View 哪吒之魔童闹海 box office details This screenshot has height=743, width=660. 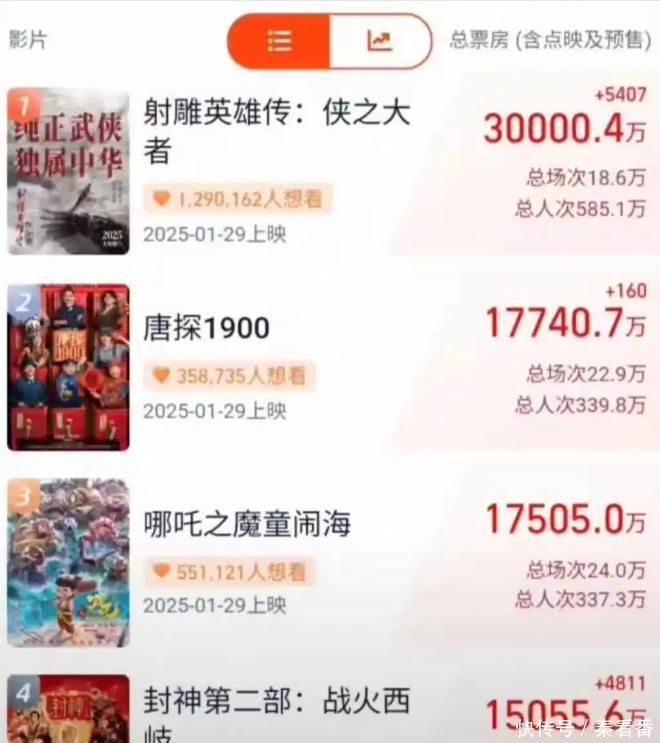tap(565, 519)
